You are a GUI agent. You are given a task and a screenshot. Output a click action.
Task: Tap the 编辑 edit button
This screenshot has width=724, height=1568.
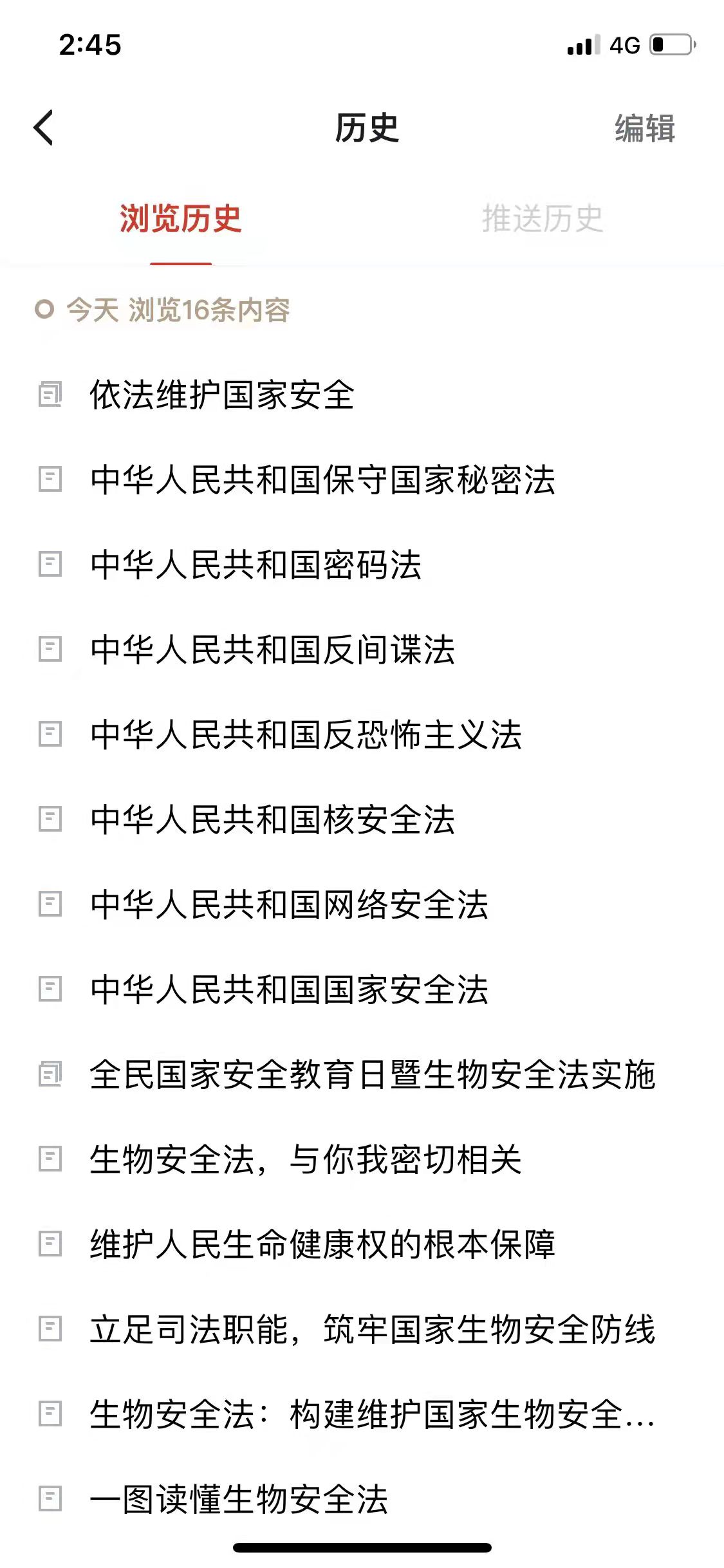(645, 128)
